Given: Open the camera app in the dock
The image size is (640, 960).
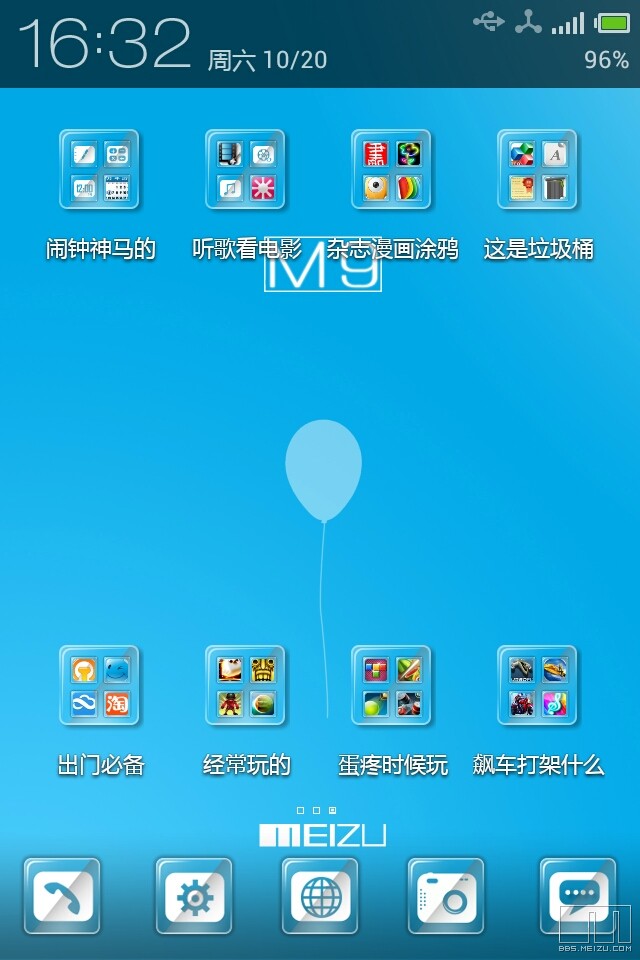Looking at the screenshot, I should (x=446, y=896).
